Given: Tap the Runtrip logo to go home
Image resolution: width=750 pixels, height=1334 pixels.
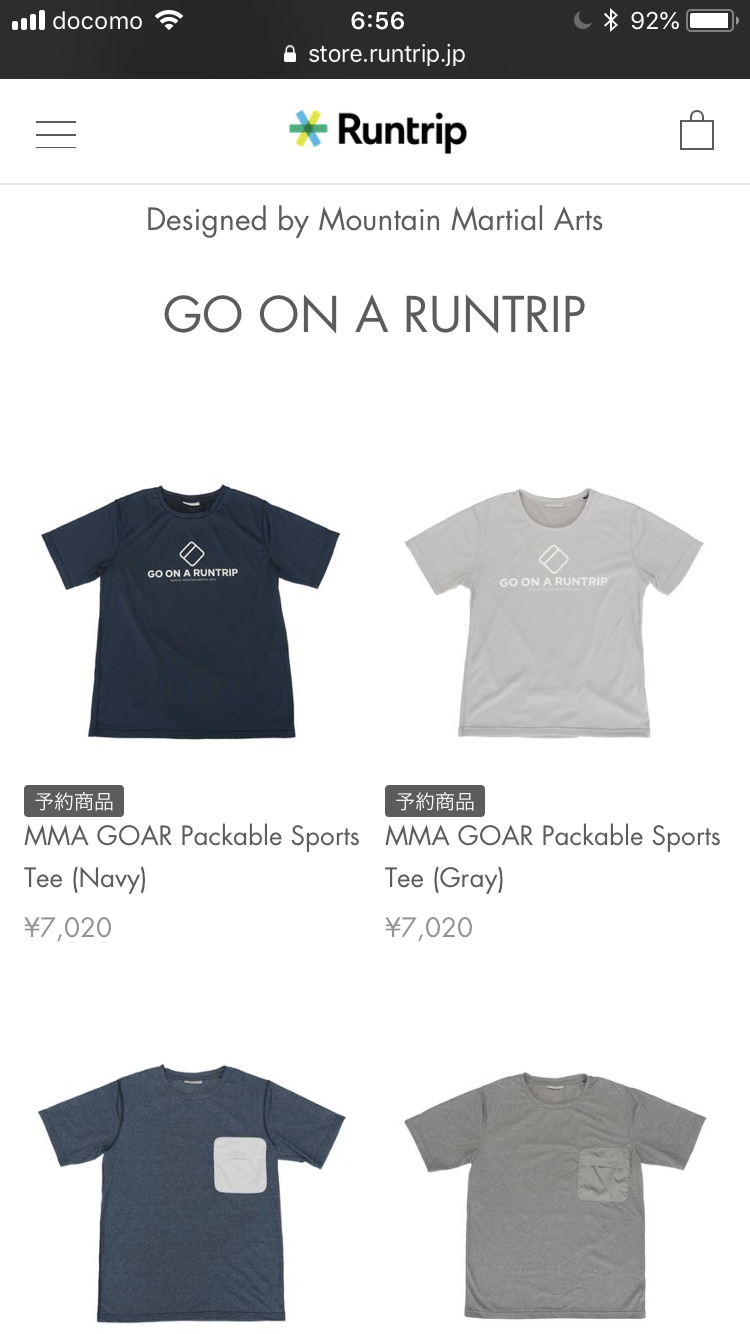Looking at the screenshot, I should (x=378, y=131).
